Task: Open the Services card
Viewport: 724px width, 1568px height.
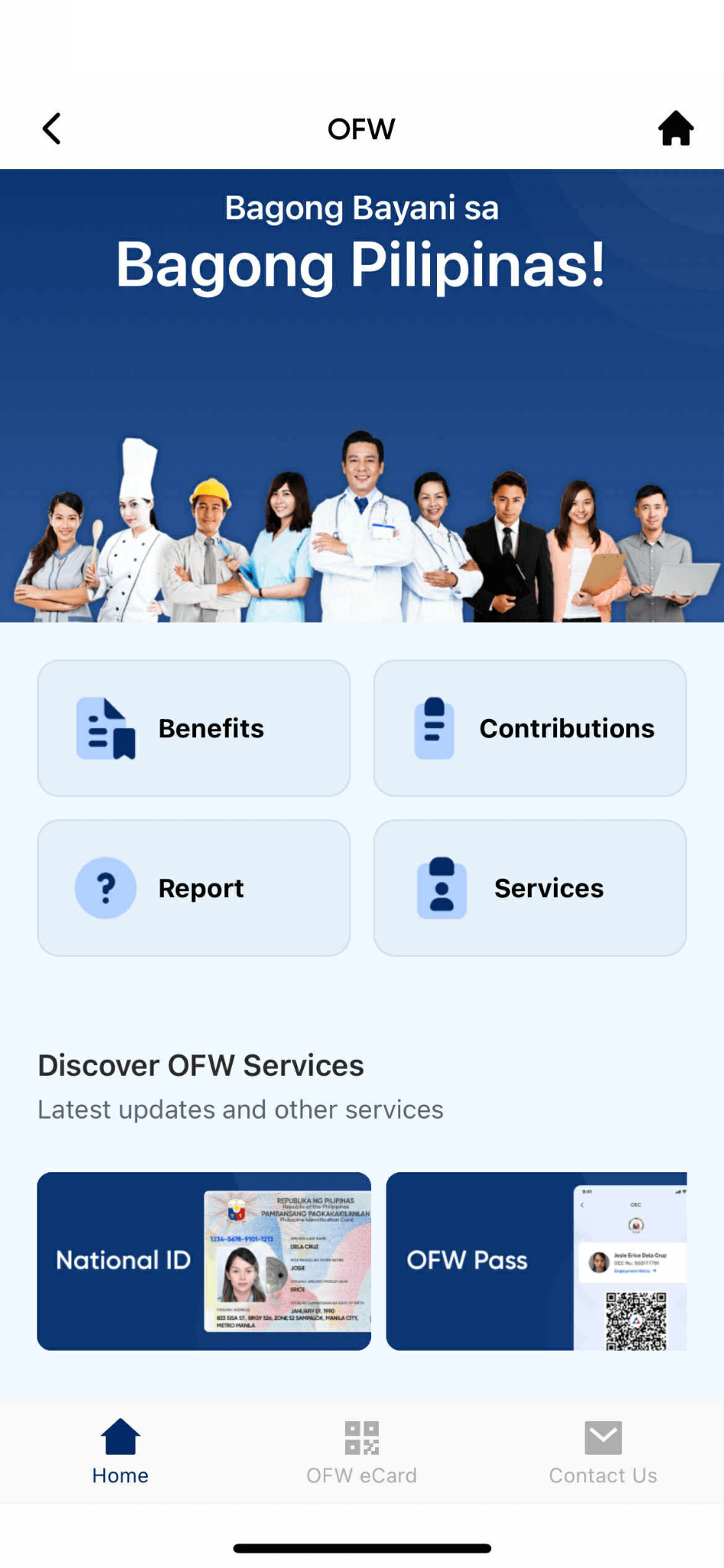Action: [530, 888]
